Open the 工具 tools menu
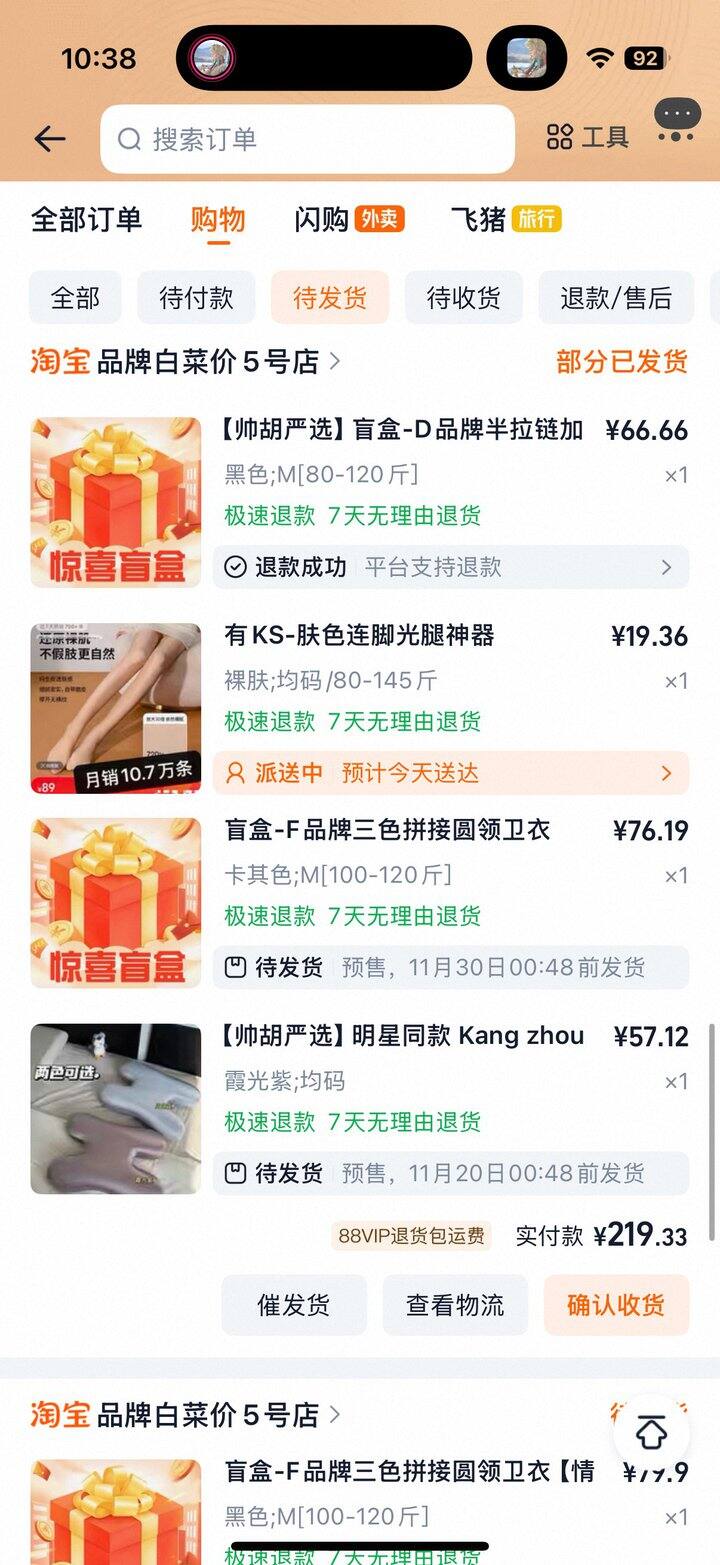Screen dimensions: 720x1565 588,138
